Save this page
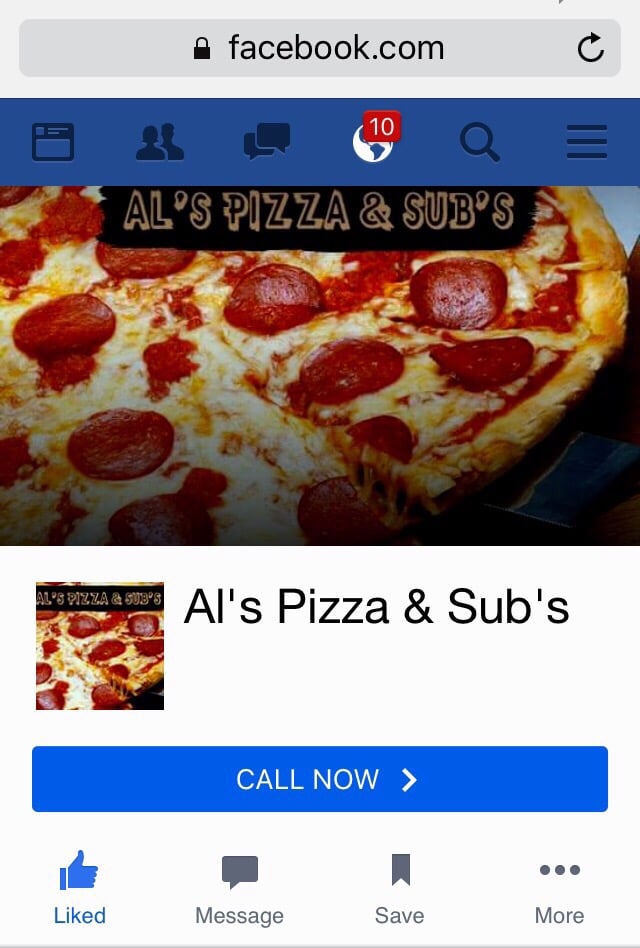Image resolution: width=640 pixels, height=948 pixels. click(399, 887)
